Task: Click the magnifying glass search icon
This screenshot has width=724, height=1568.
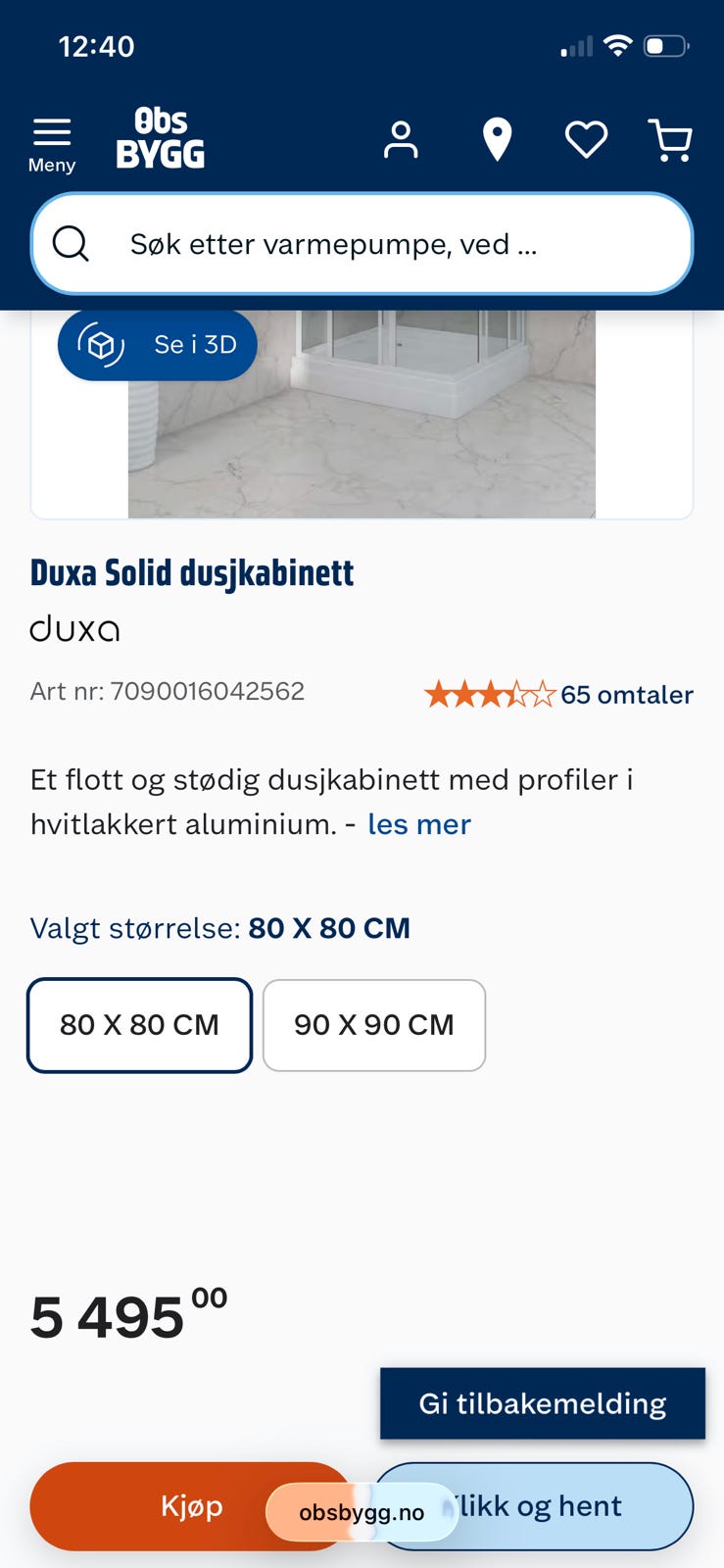Action: [x=70, y=244]
